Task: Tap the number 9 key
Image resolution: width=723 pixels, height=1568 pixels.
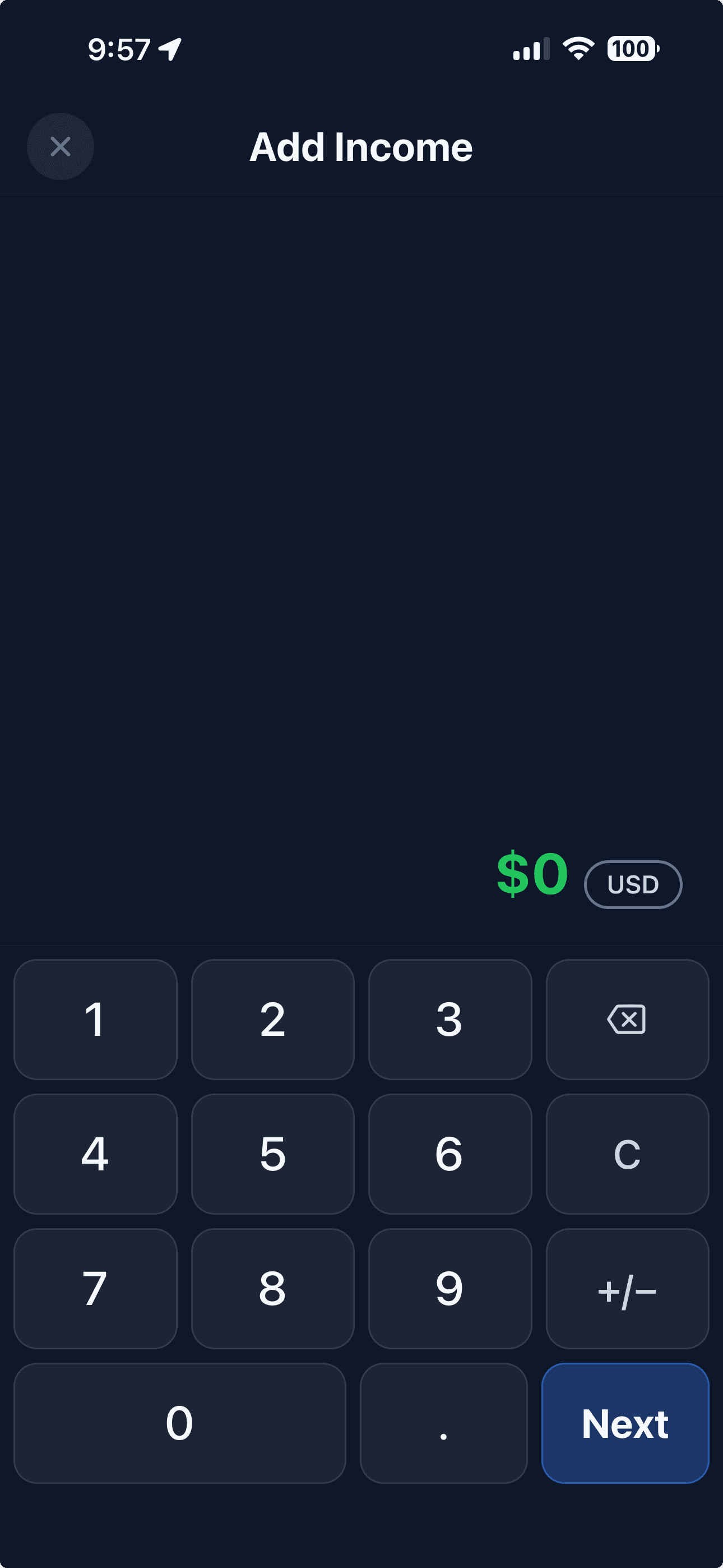Action: 449,1289
